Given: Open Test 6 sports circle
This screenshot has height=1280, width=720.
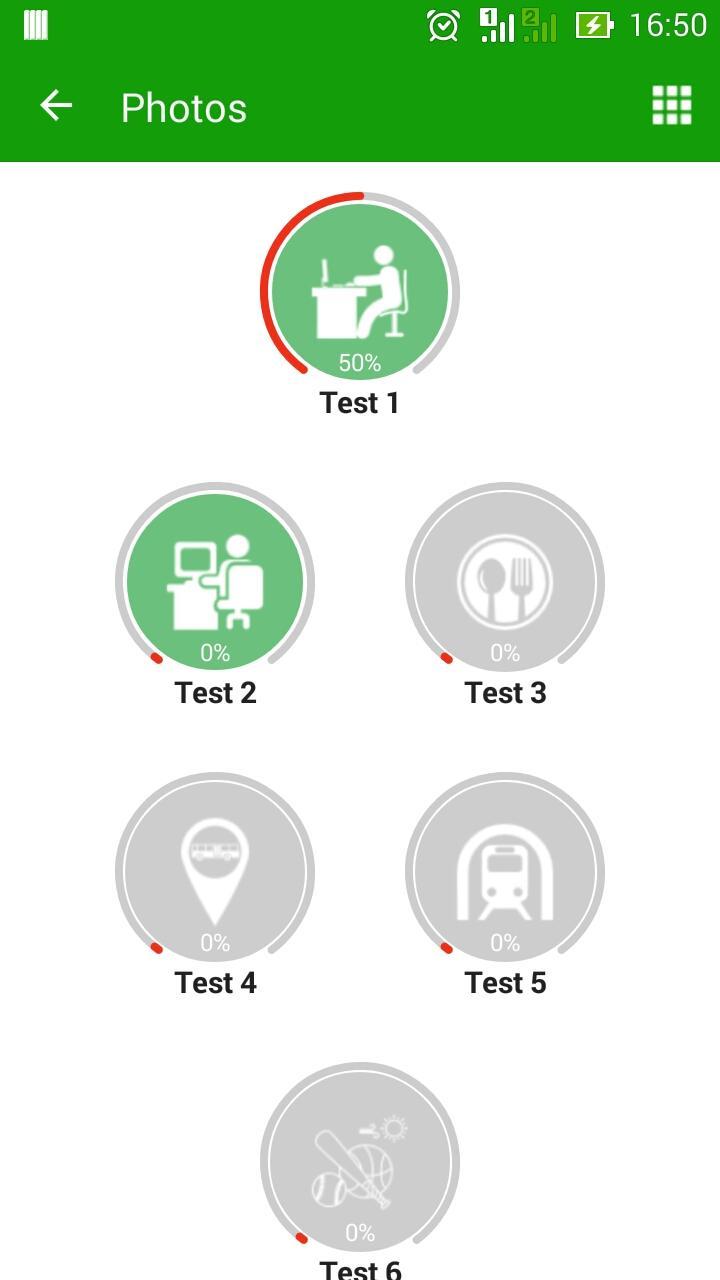Looking at the screenshot, I should 360,1161.
